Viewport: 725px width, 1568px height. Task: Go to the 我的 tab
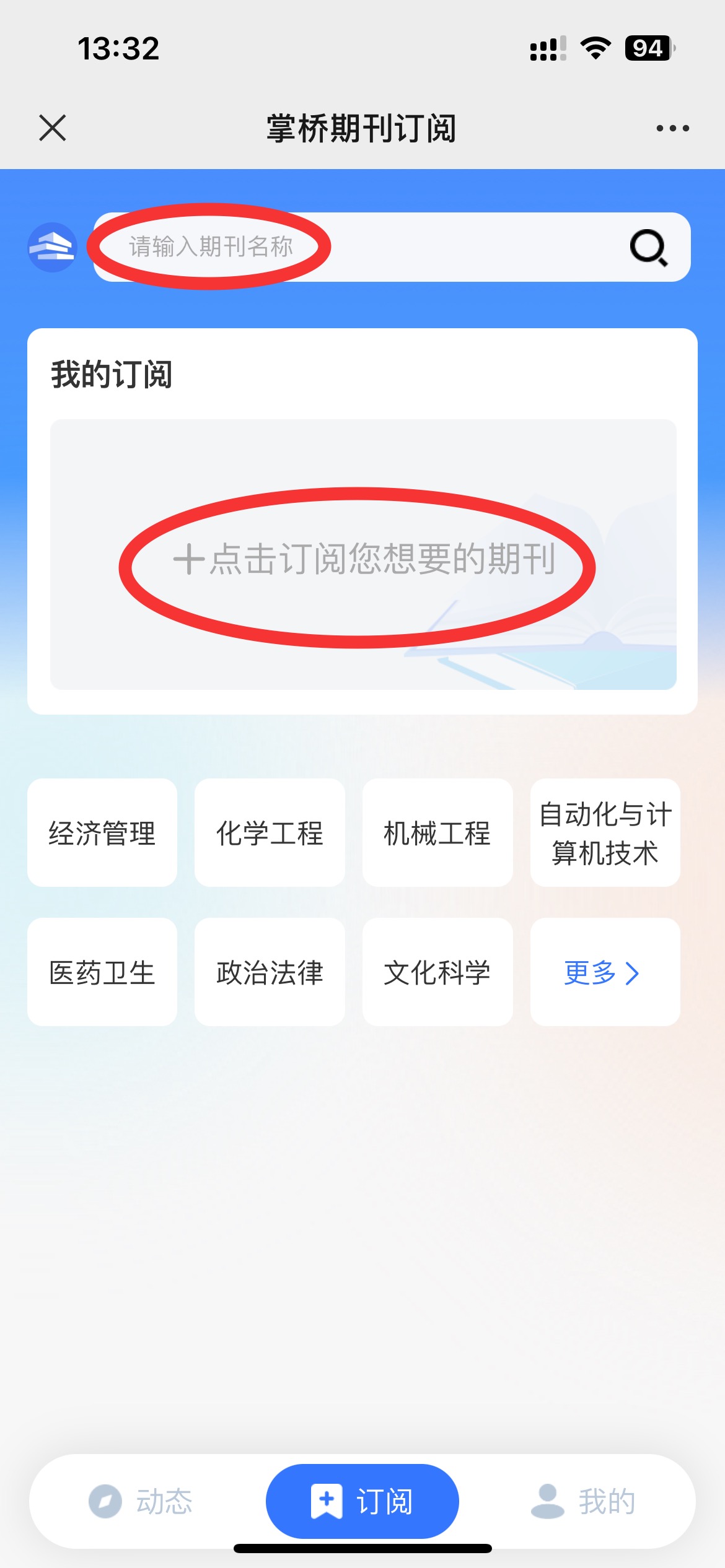click(584, 1501)
